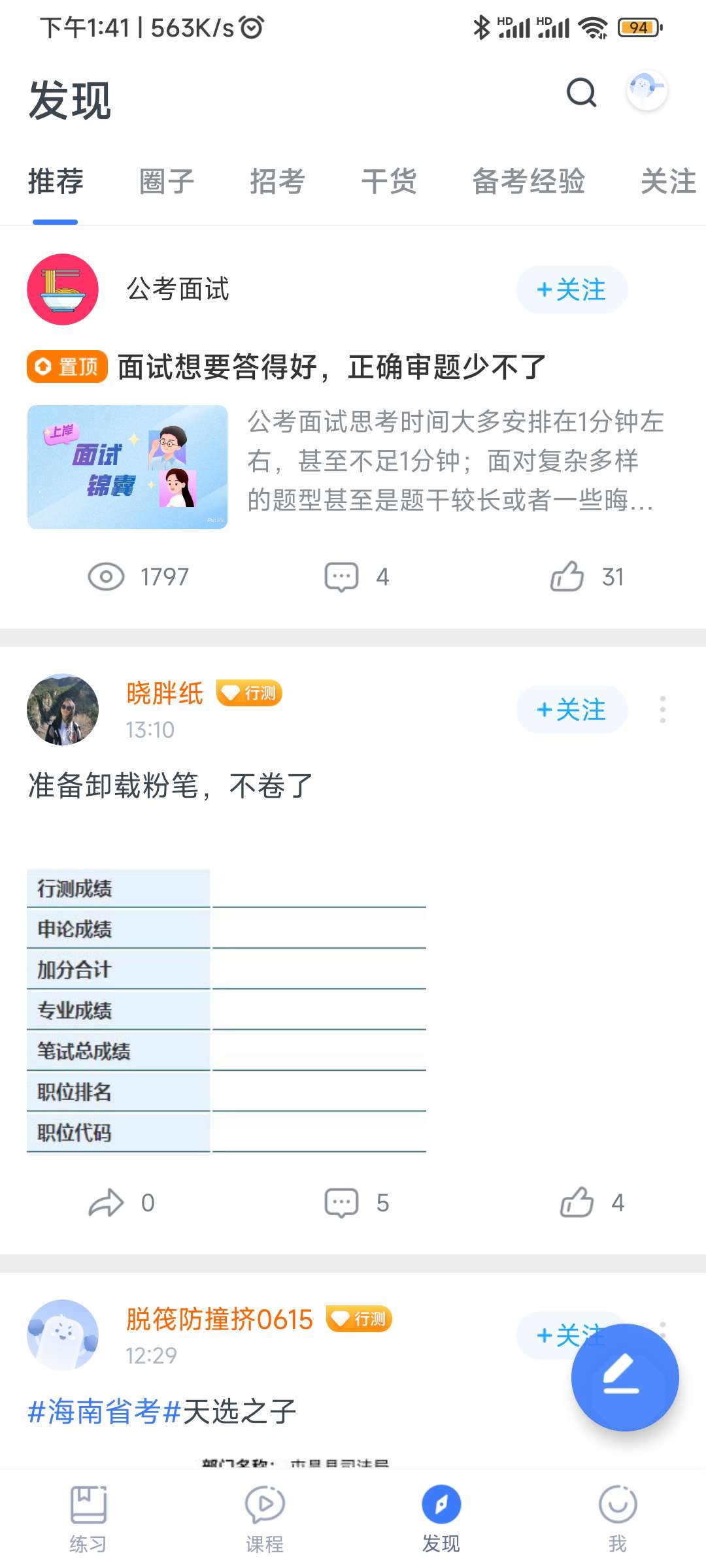This screenshot has width=706, height=1568.
Task: Comment on 晓胖纸's post
Action: click(x=342, y=1203)
